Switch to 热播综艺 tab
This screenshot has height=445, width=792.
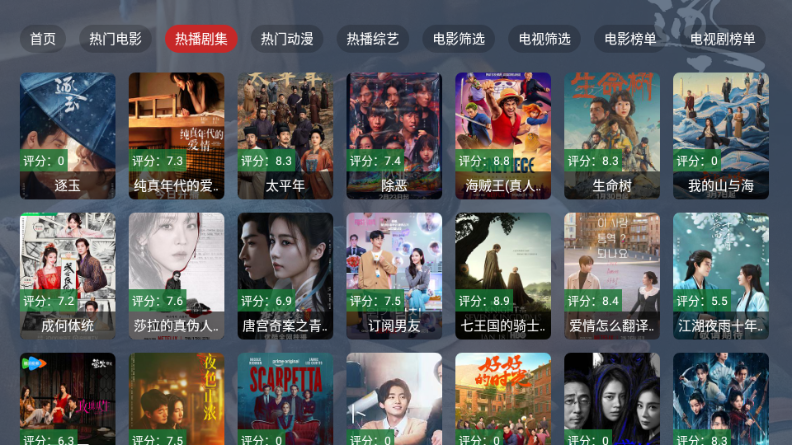click(x=373, y=39)
